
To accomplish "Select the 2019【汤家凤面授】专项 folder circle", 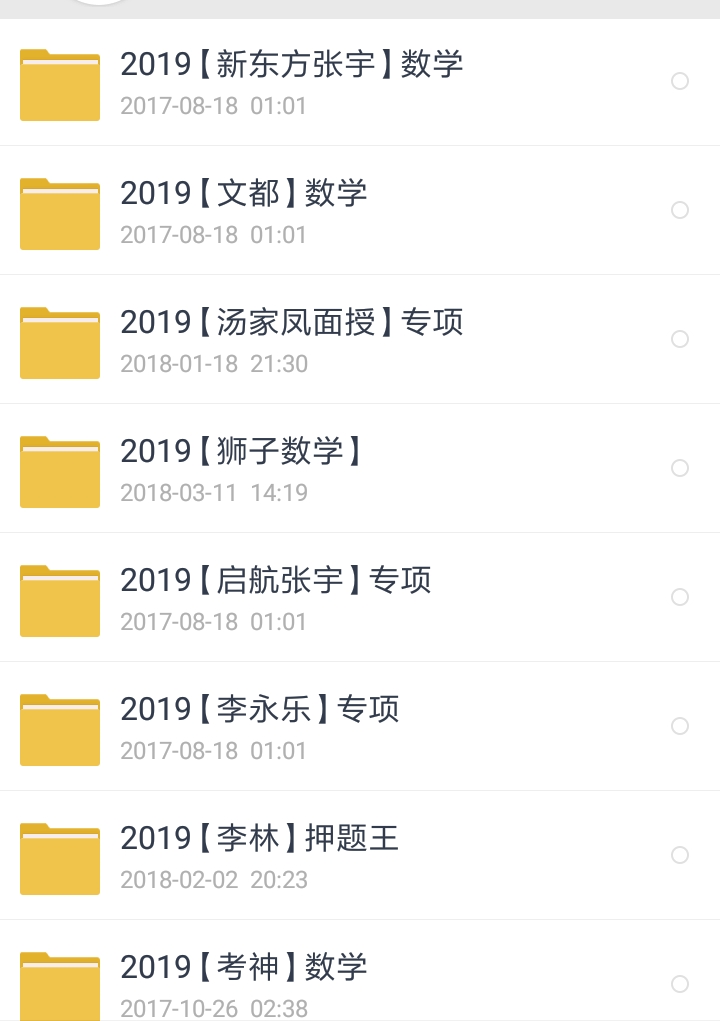I will point(680,340).
